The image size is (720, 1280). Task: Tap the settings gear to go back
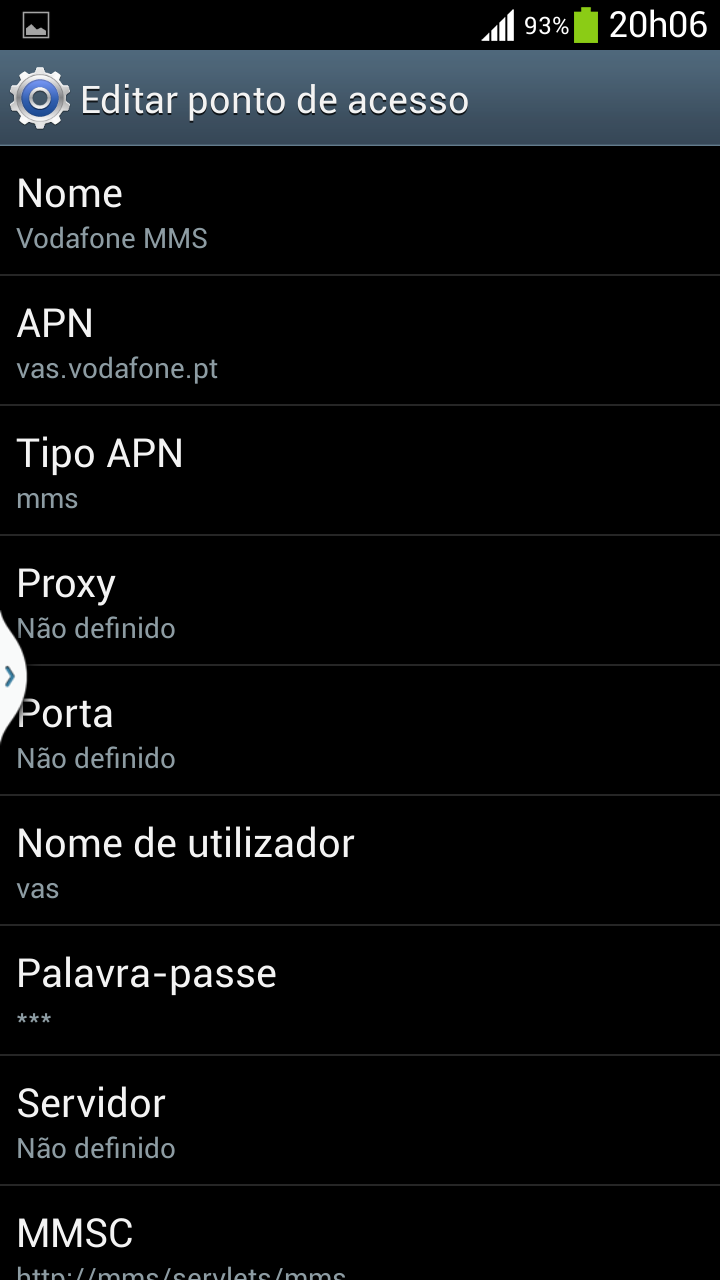click(40, 99)
